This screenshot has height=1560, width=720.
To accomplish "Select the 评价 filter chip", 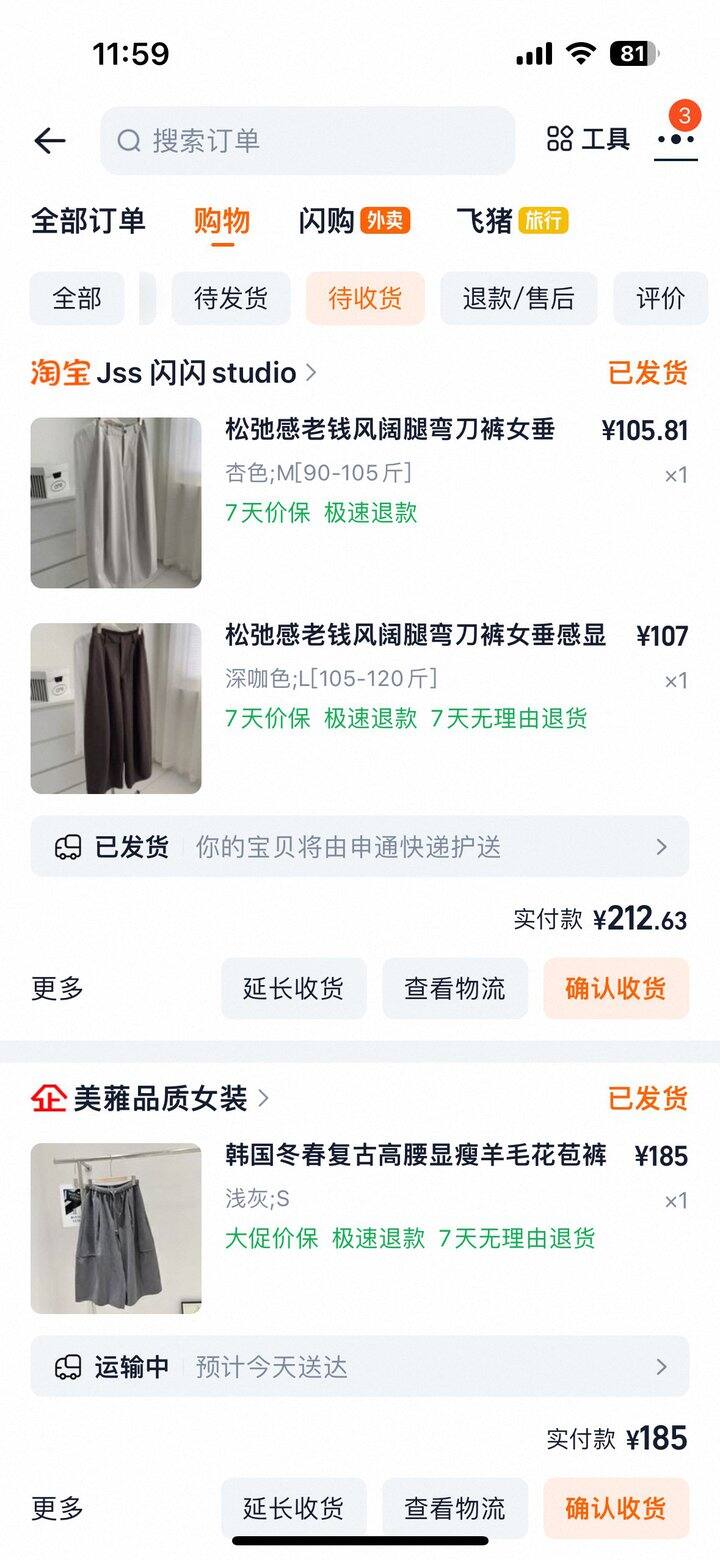I will click(x=660, y=298).
